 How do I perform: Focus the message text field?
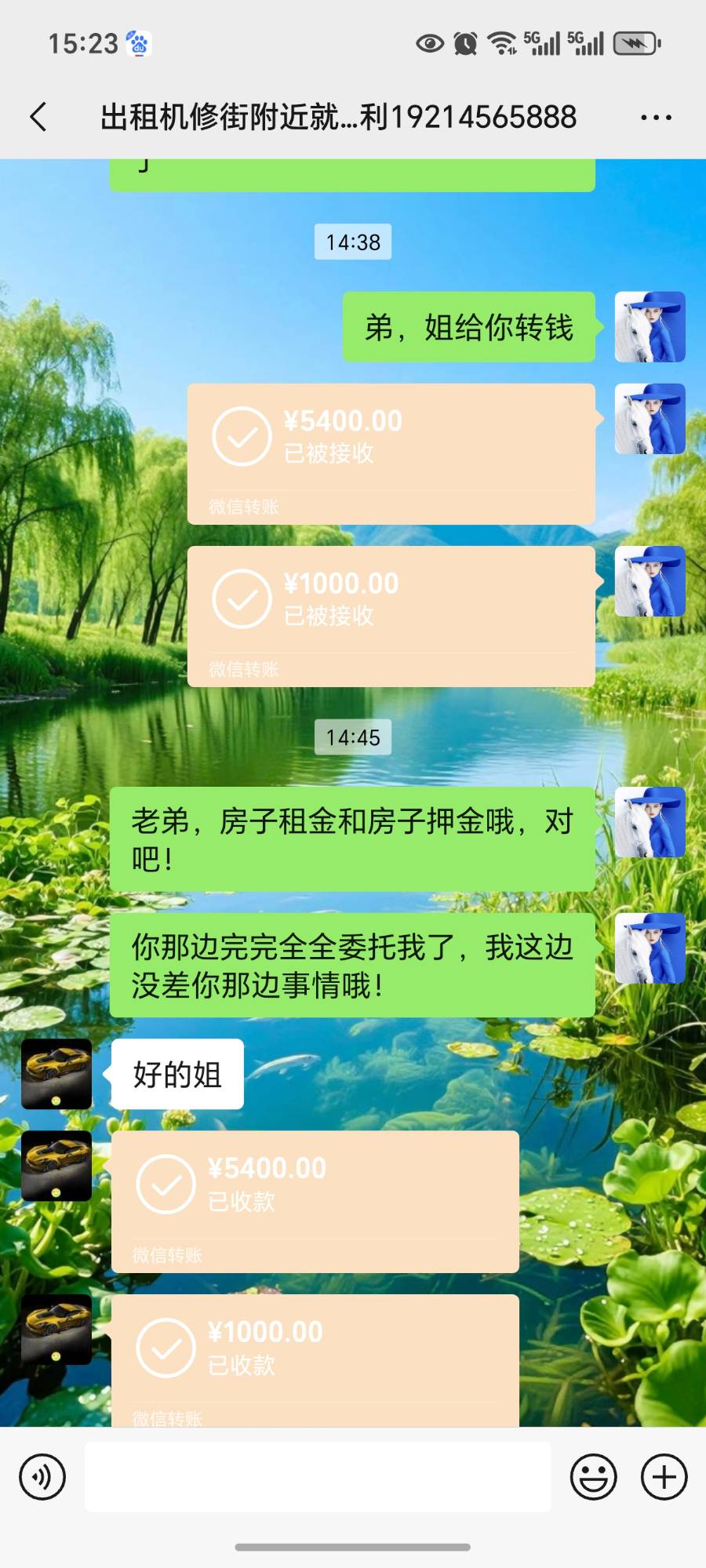(x=318, y=1476)
